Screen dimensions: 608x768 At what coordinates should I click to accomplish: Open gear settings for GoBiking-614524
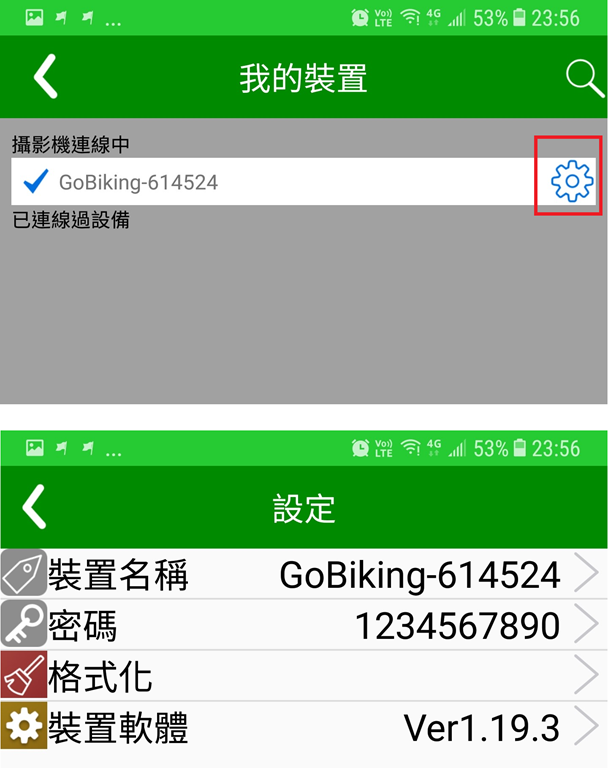572,181
